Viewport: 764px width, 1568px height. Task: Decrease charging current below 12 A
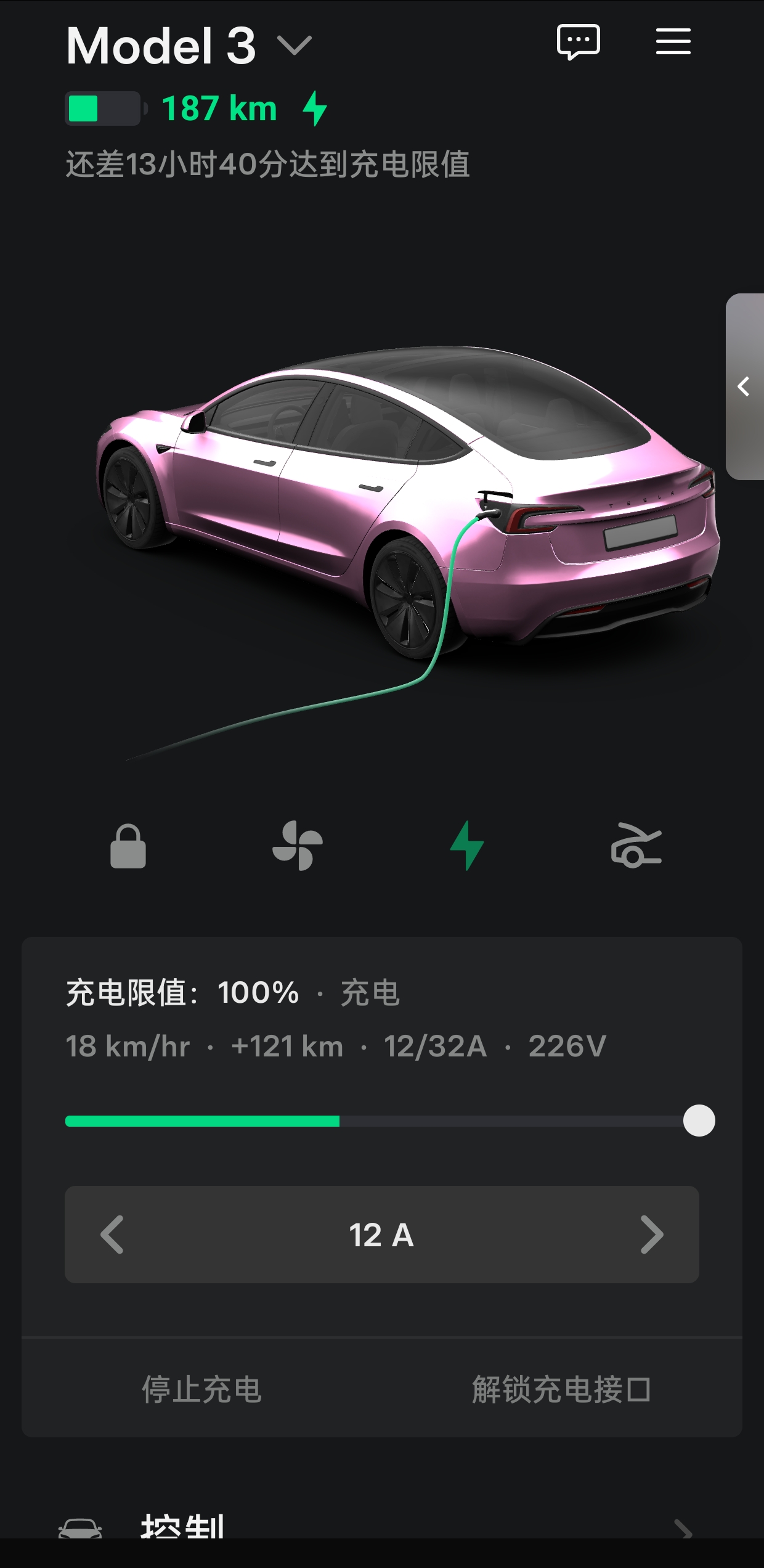(112, 1235)
